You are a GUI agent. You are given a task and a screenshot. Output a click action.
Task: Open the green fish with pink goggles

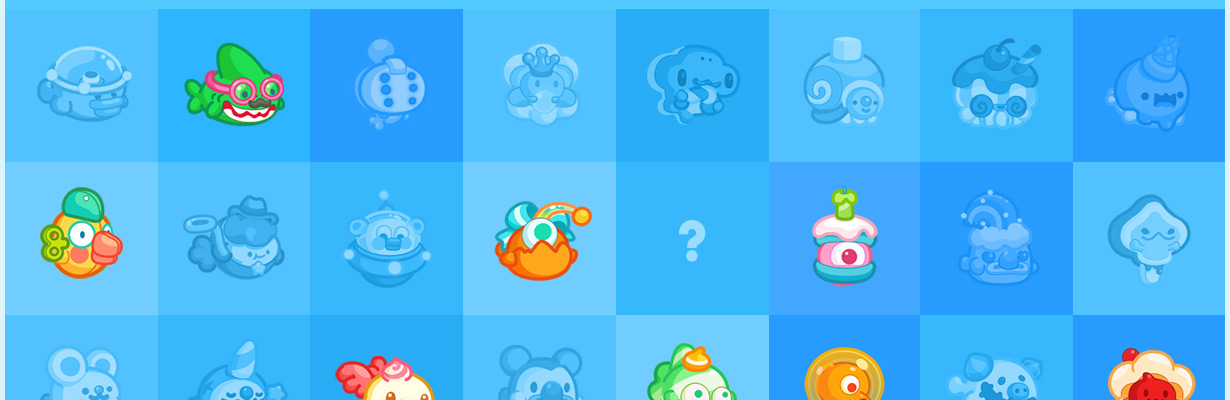click(235, 85)
